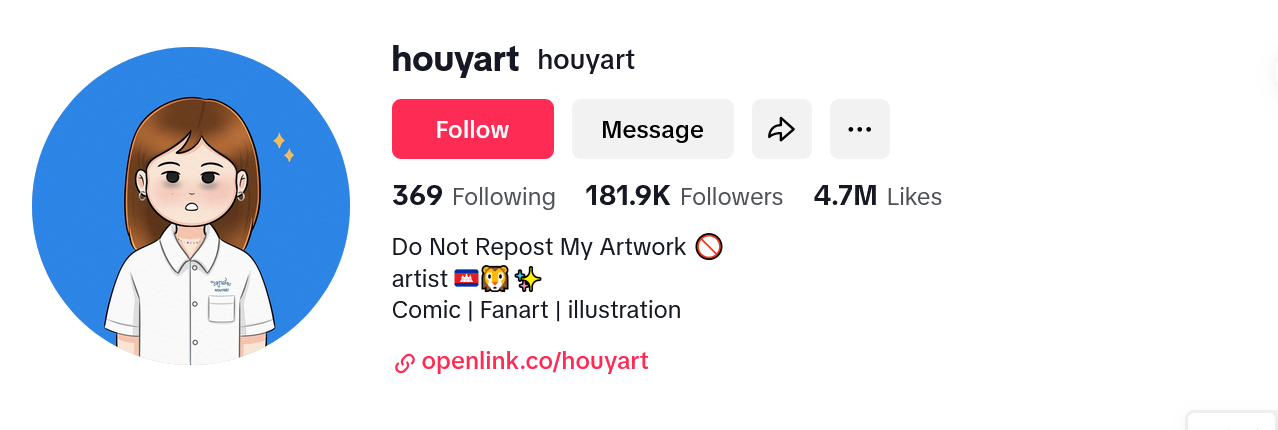Share houyart's profile
The image size is (1278, 430).
[781, 129]
